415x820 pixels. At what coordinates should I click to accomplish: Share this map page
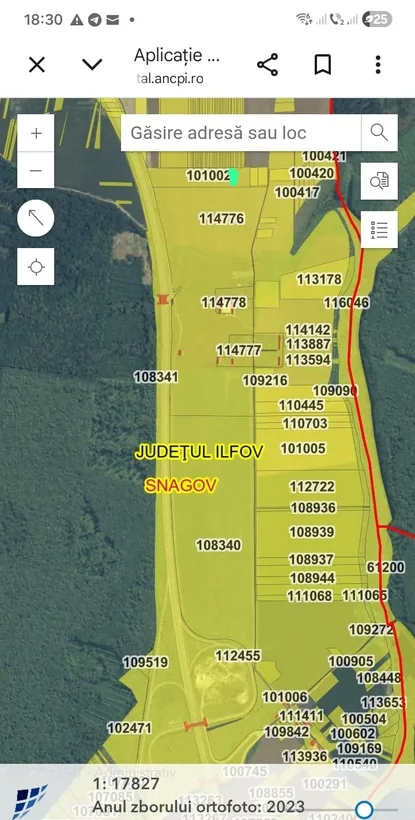[x=268, y=65]
